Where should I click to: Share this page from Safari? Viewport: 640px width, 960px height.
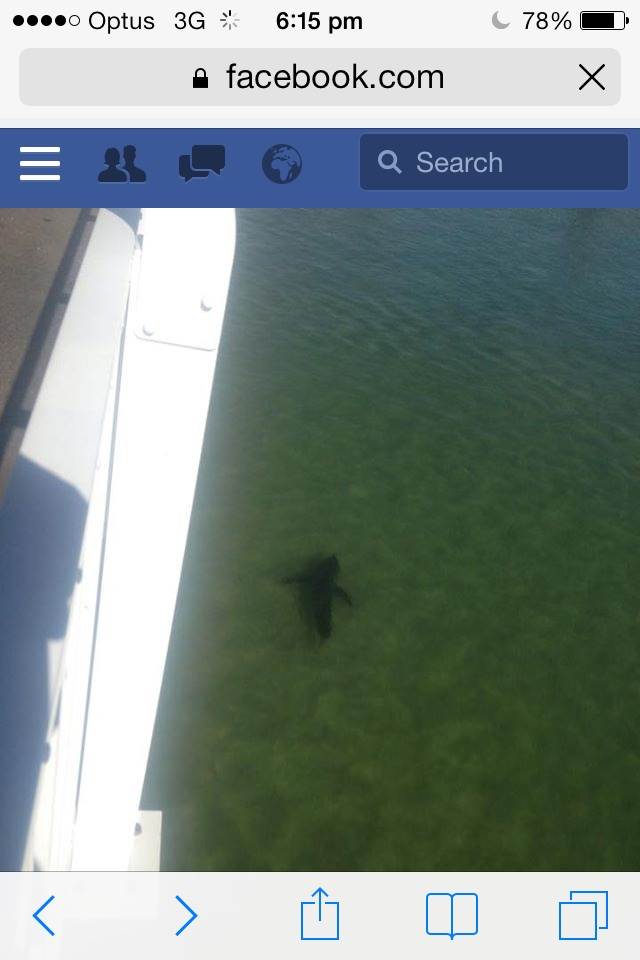pyautogui.click(x=320, y=914)
